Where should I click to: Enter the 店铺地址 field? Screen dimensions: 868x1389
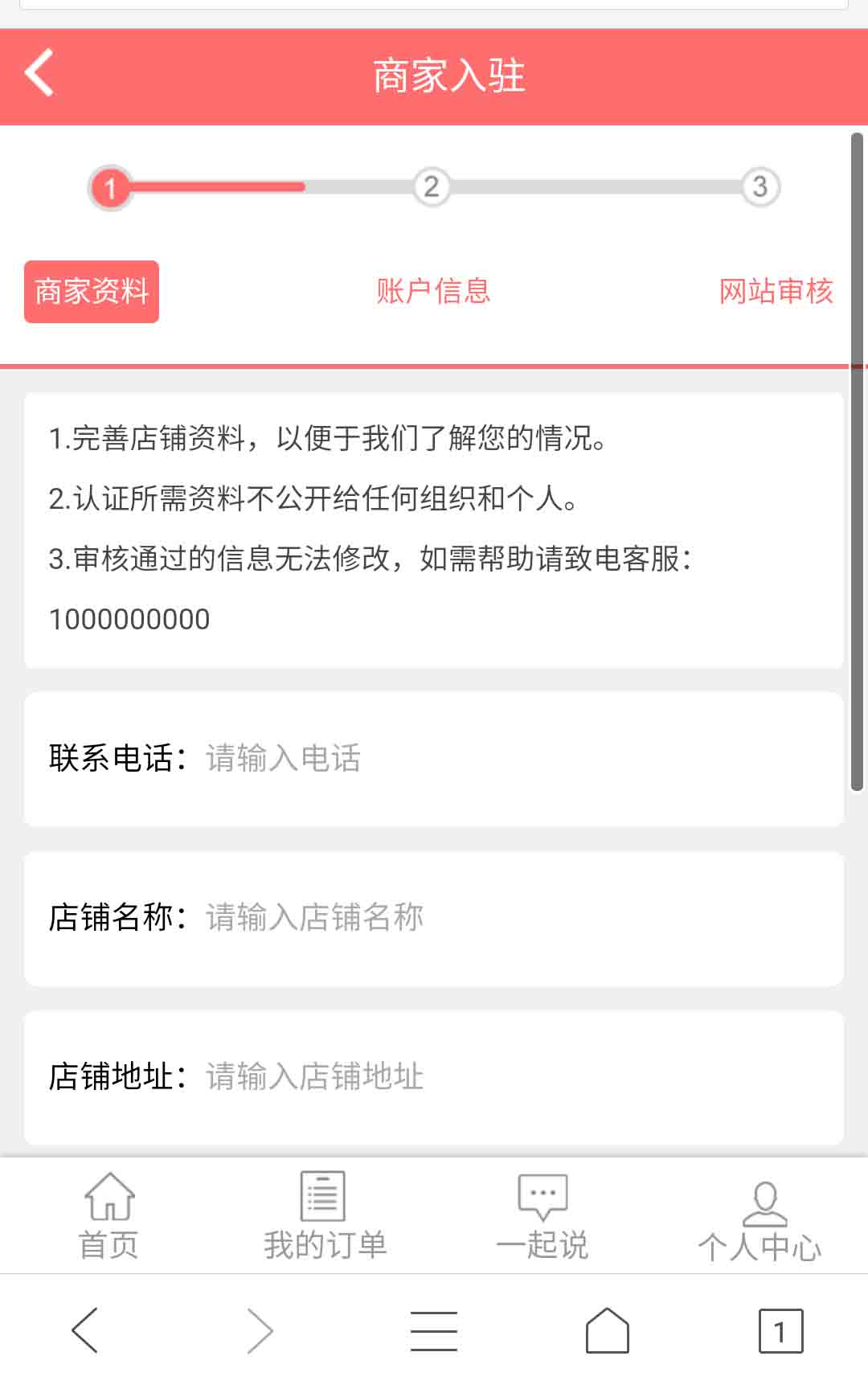(x=514, y=1077)
